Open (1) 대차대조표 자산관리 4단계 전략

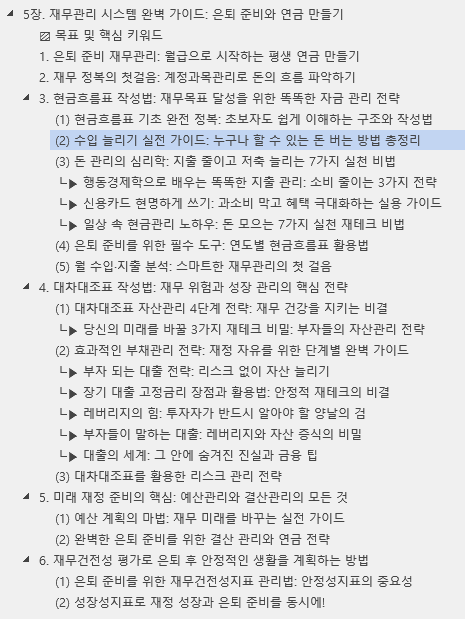pyautogui.click(x=221, y=308)
